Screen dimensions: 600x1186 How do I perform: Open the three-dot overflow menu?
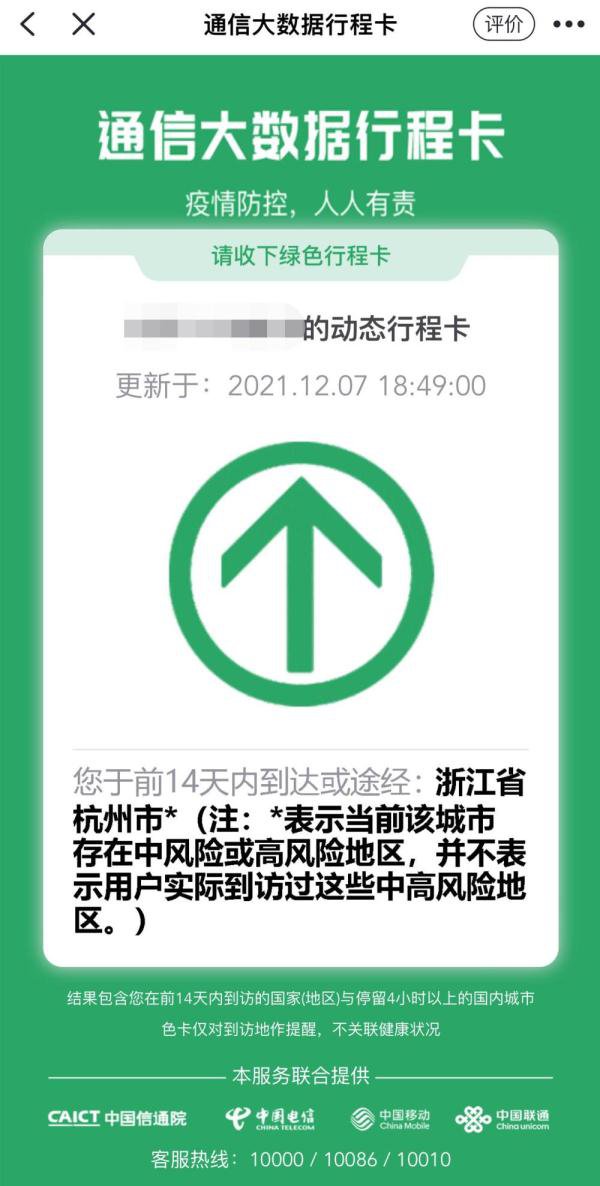click(568, 25)
